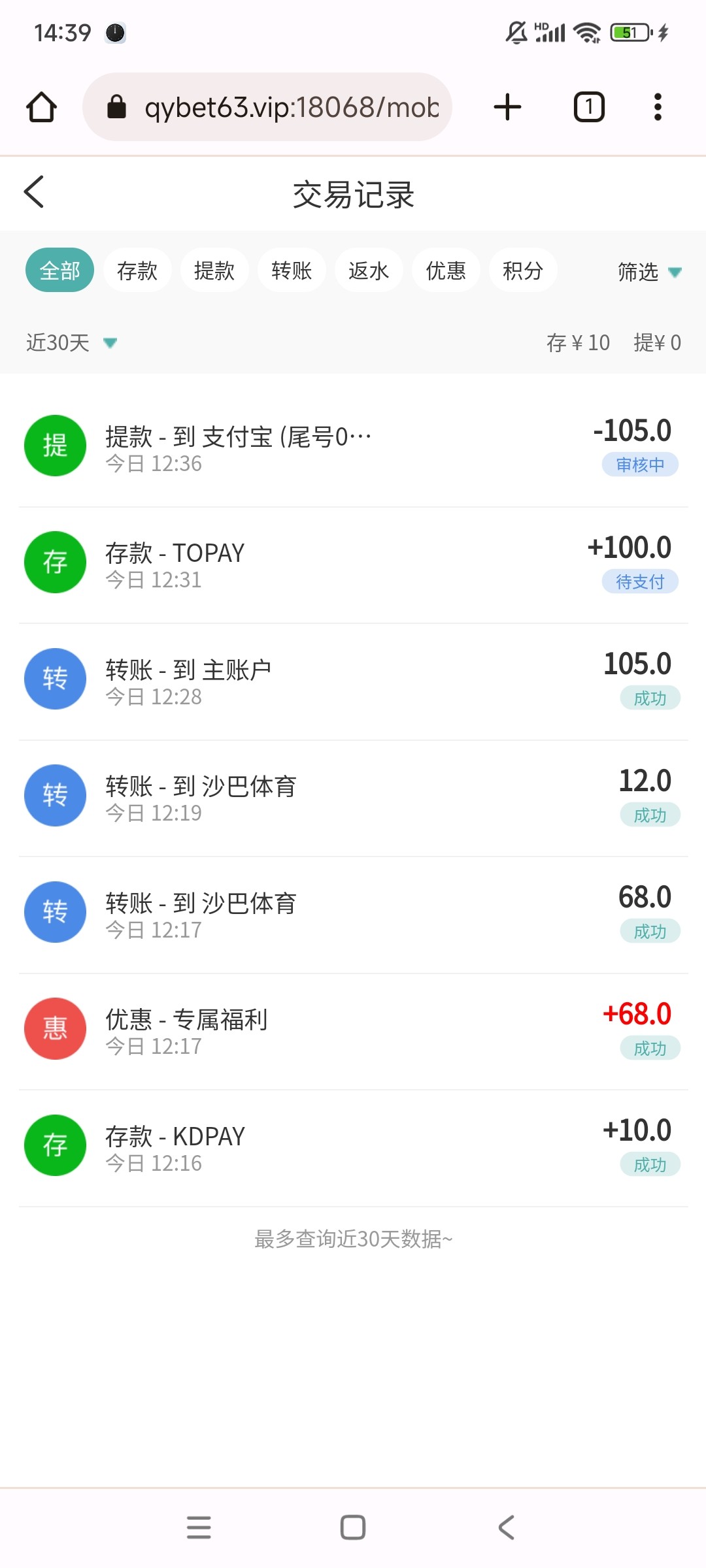706x1568 pixels.
Task: Open the browser overflow menu
Action: tap(658, 107)
